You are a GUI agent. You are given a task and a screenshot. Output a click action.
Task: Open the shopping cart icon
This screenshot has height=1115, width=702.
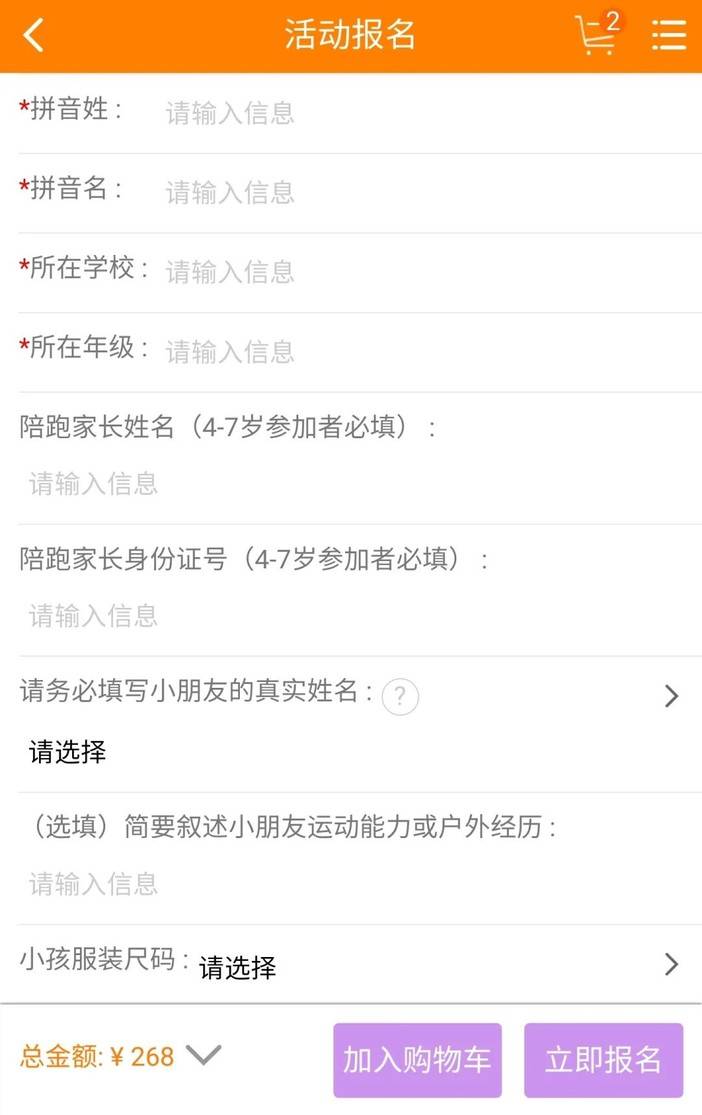click(597, 33)
